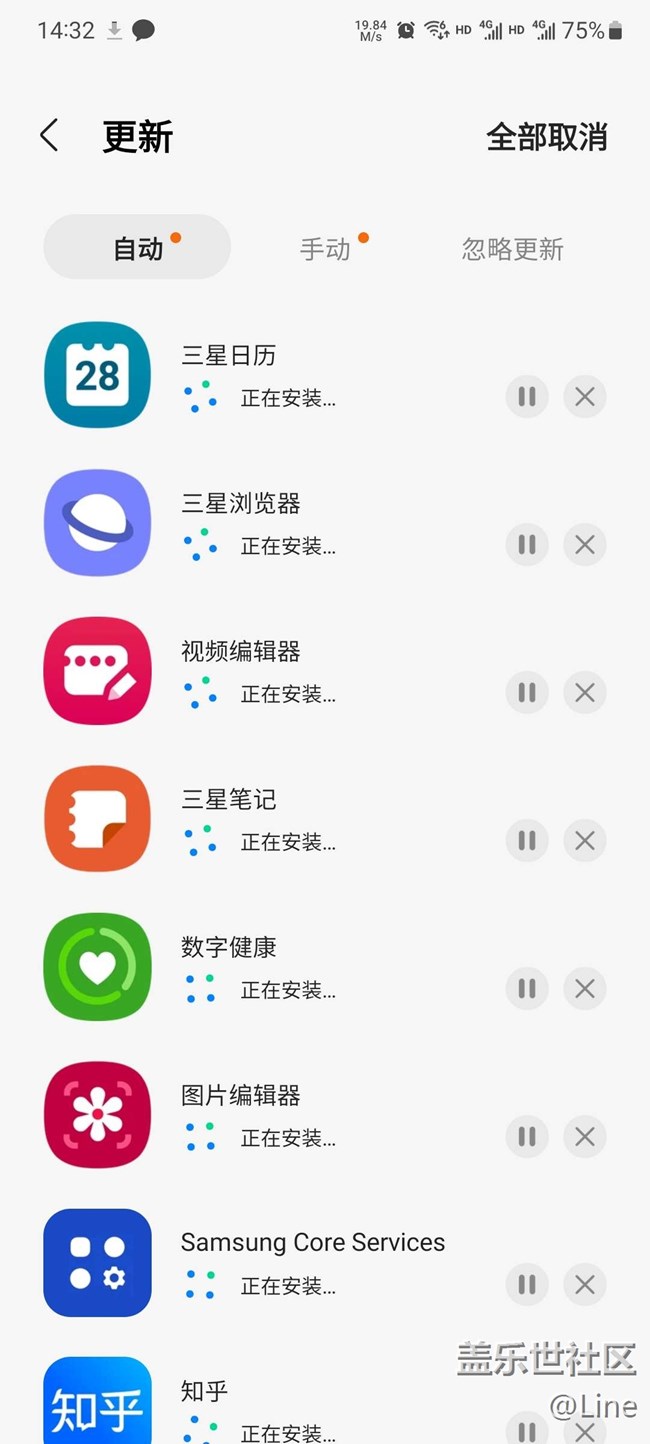Screen dimensions: 650x1444
Task: Switch to the 手动 tab
Action: click(326, 248)
